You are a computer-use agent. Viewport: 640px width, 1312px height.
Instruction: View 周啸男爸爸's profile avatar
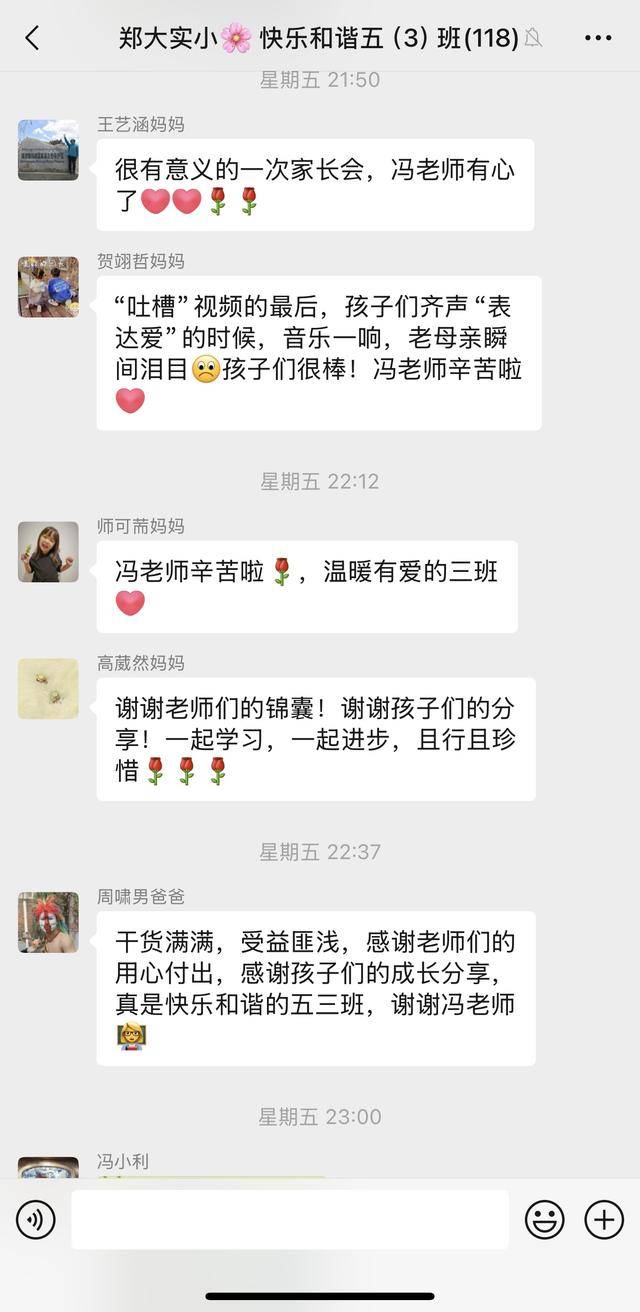[x=48, y=922]
